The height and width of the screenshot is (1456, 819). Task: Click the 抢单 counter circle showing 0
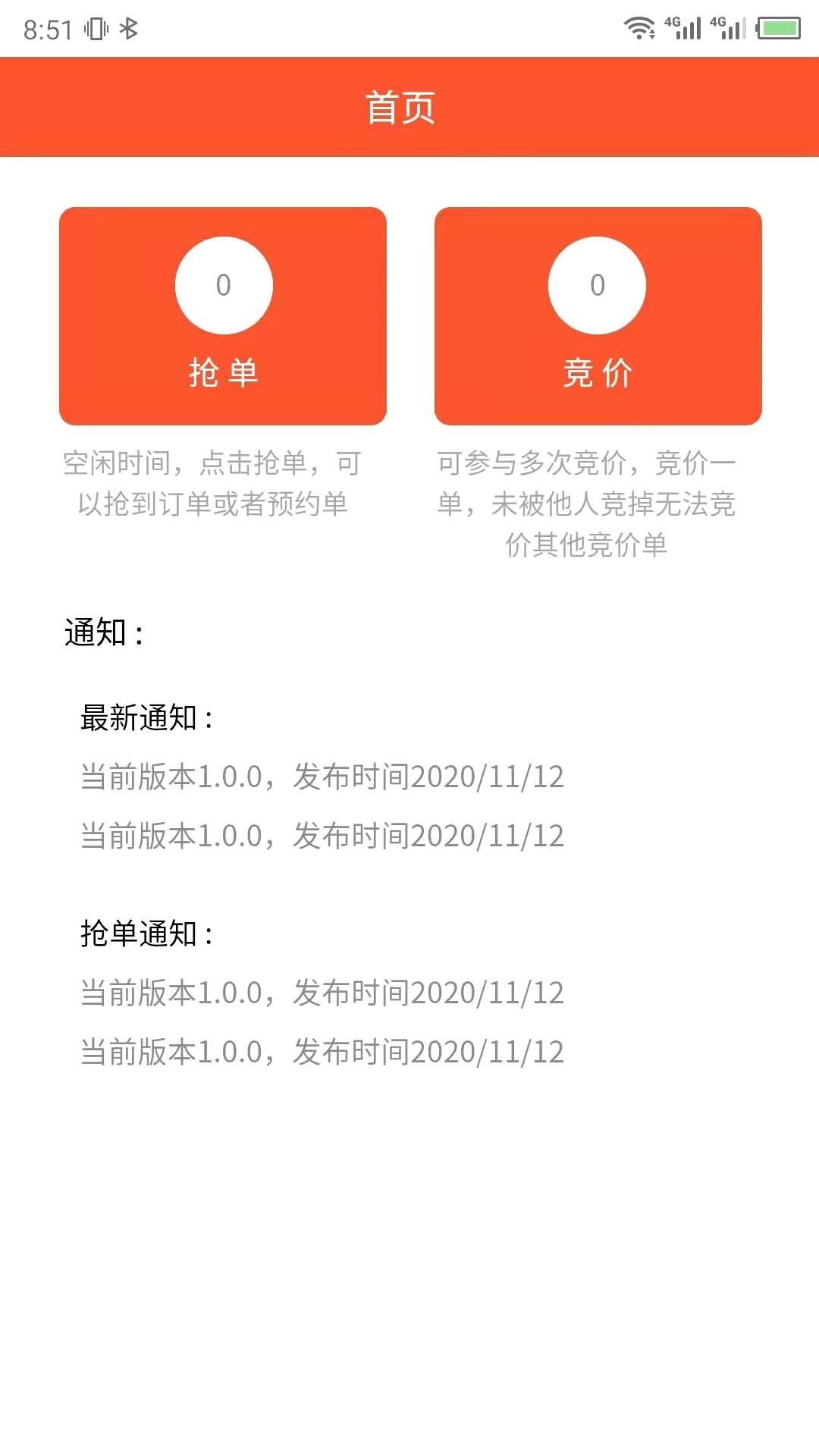point(224,284)
